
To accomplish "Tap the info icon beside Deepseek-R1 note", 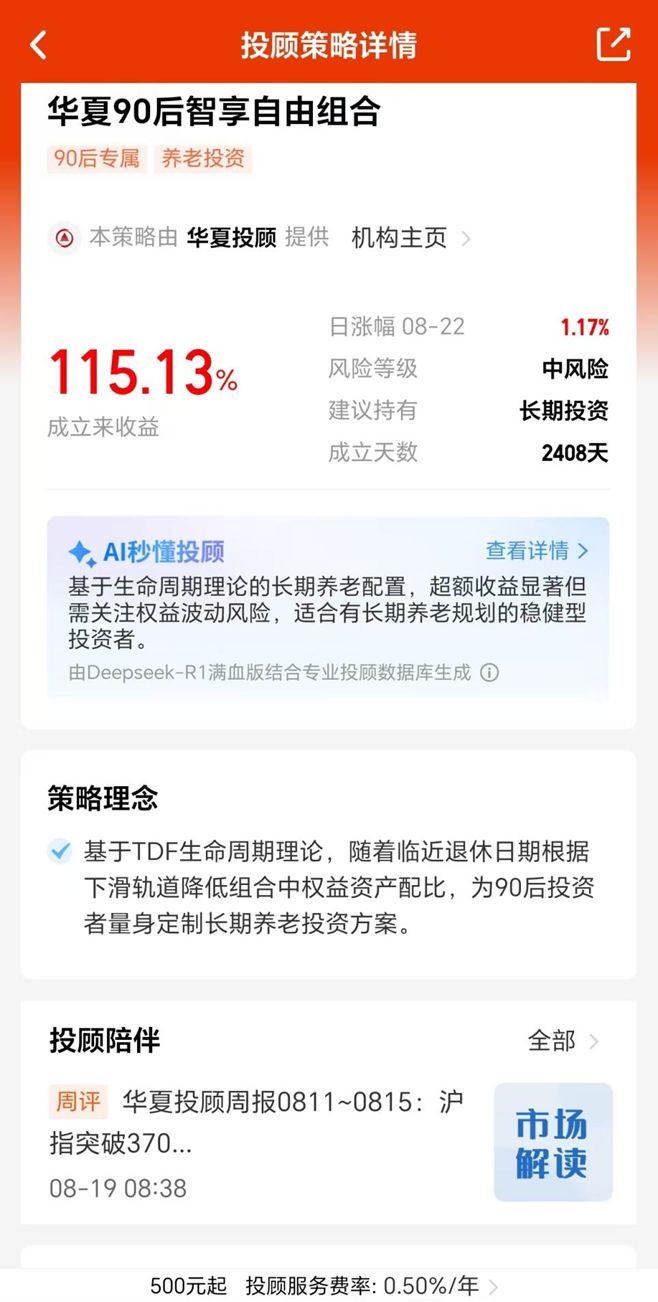I will pyautogui.click(x=490, y=673).
